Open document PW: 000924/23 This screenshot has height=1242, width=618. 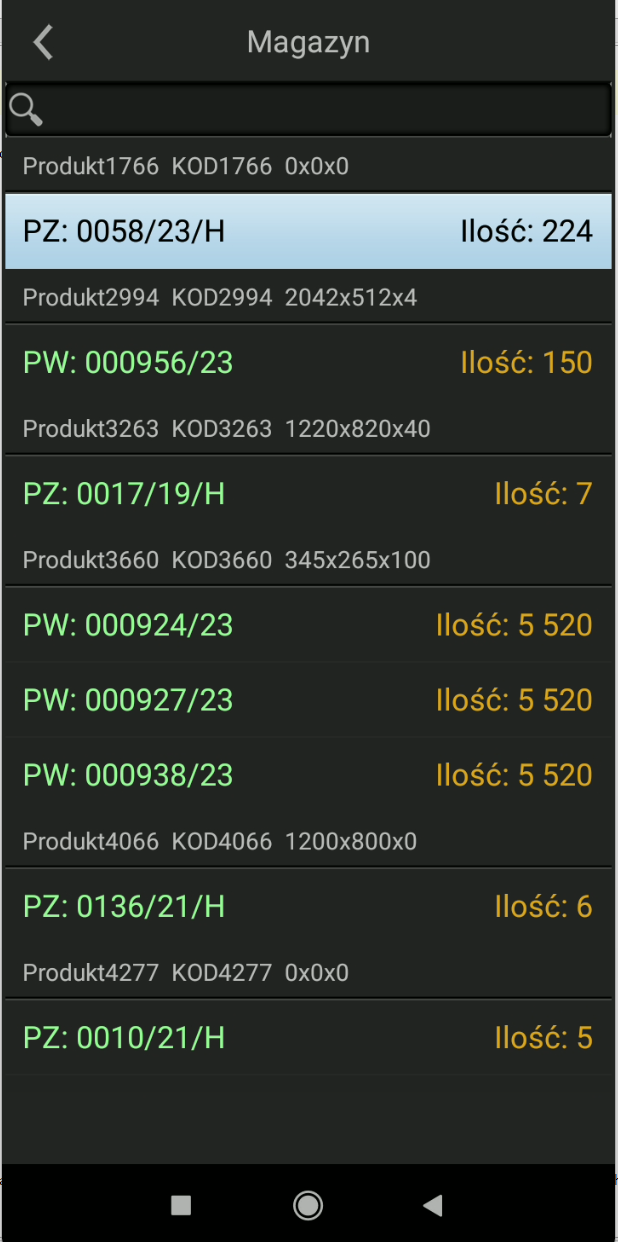308,626
